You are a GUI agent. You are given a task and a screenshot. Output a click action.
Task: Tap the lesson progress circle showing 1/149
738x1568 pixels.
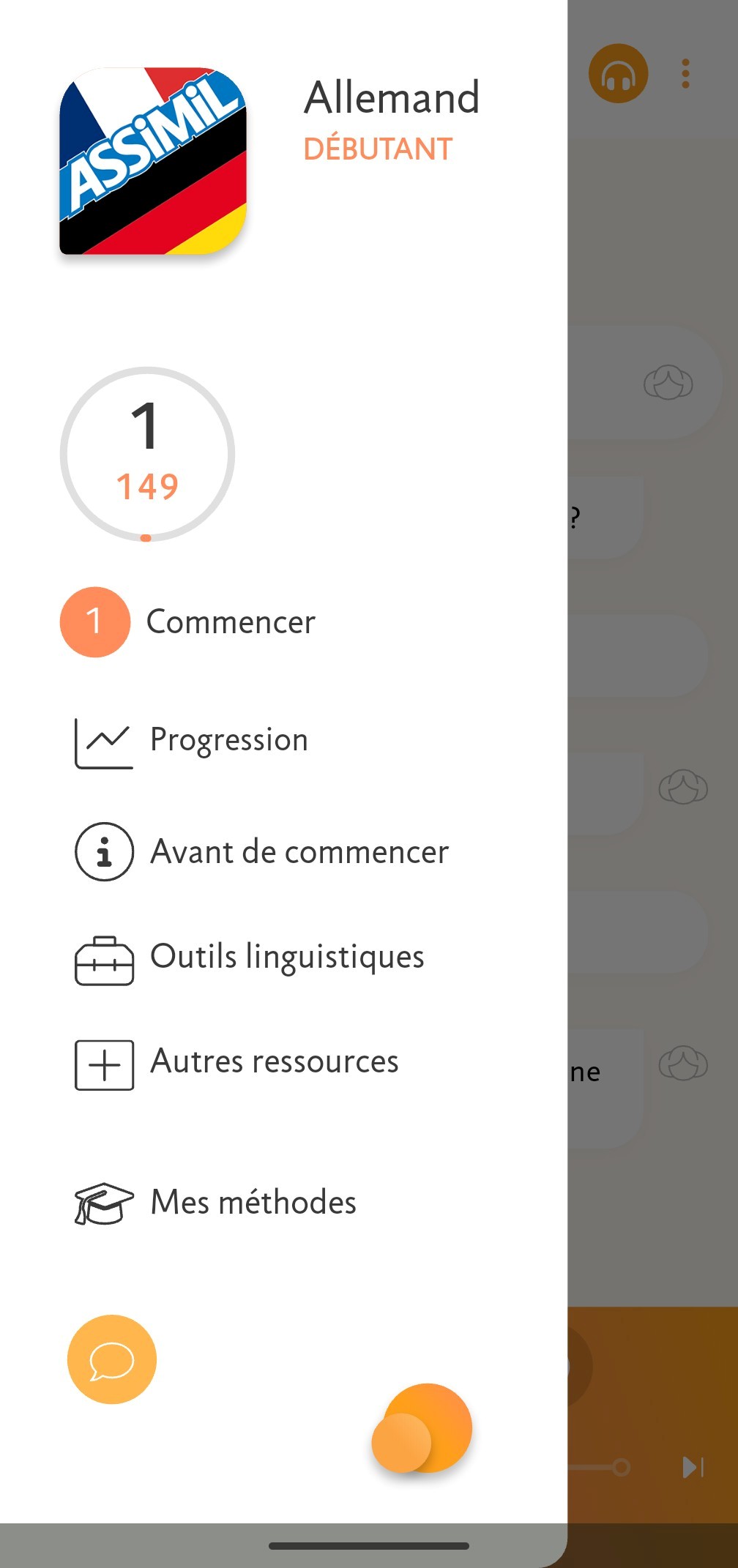pyautogui.click(x=147, y=455)
